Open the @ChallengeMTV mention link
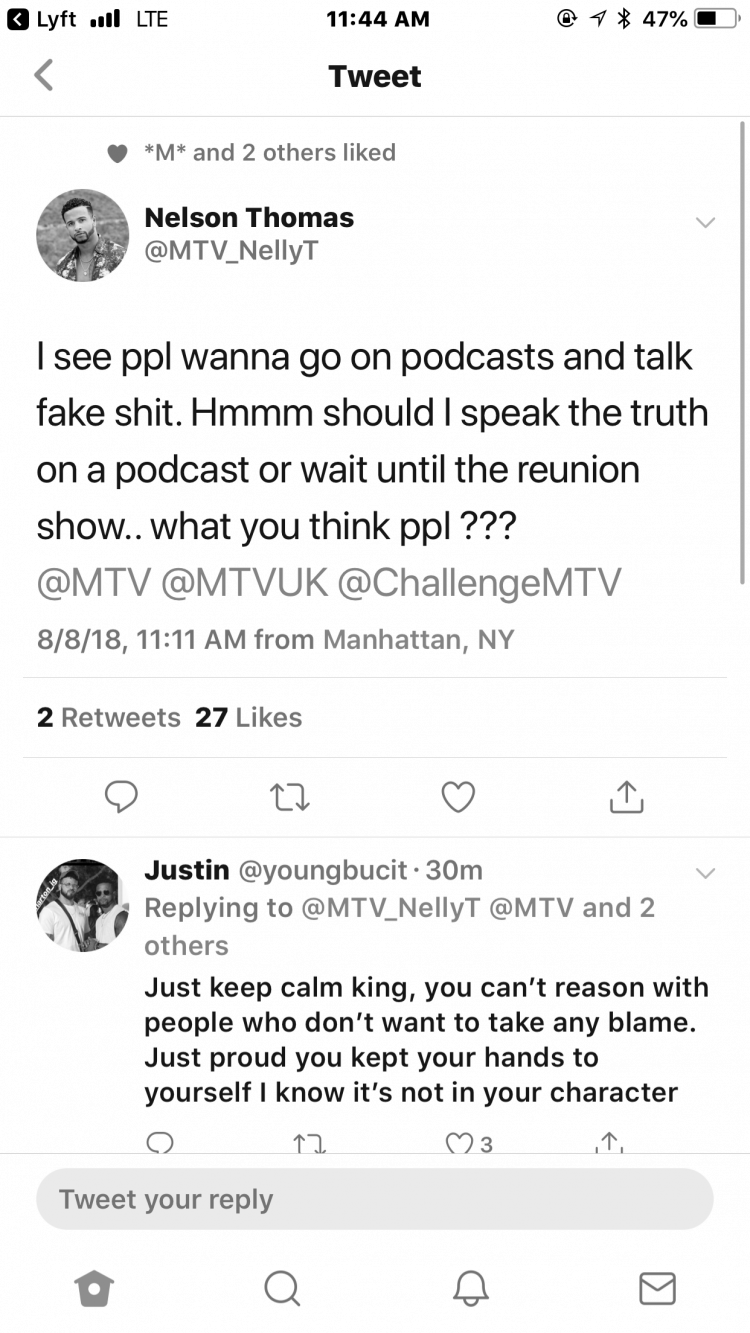 tap(479, 582)
